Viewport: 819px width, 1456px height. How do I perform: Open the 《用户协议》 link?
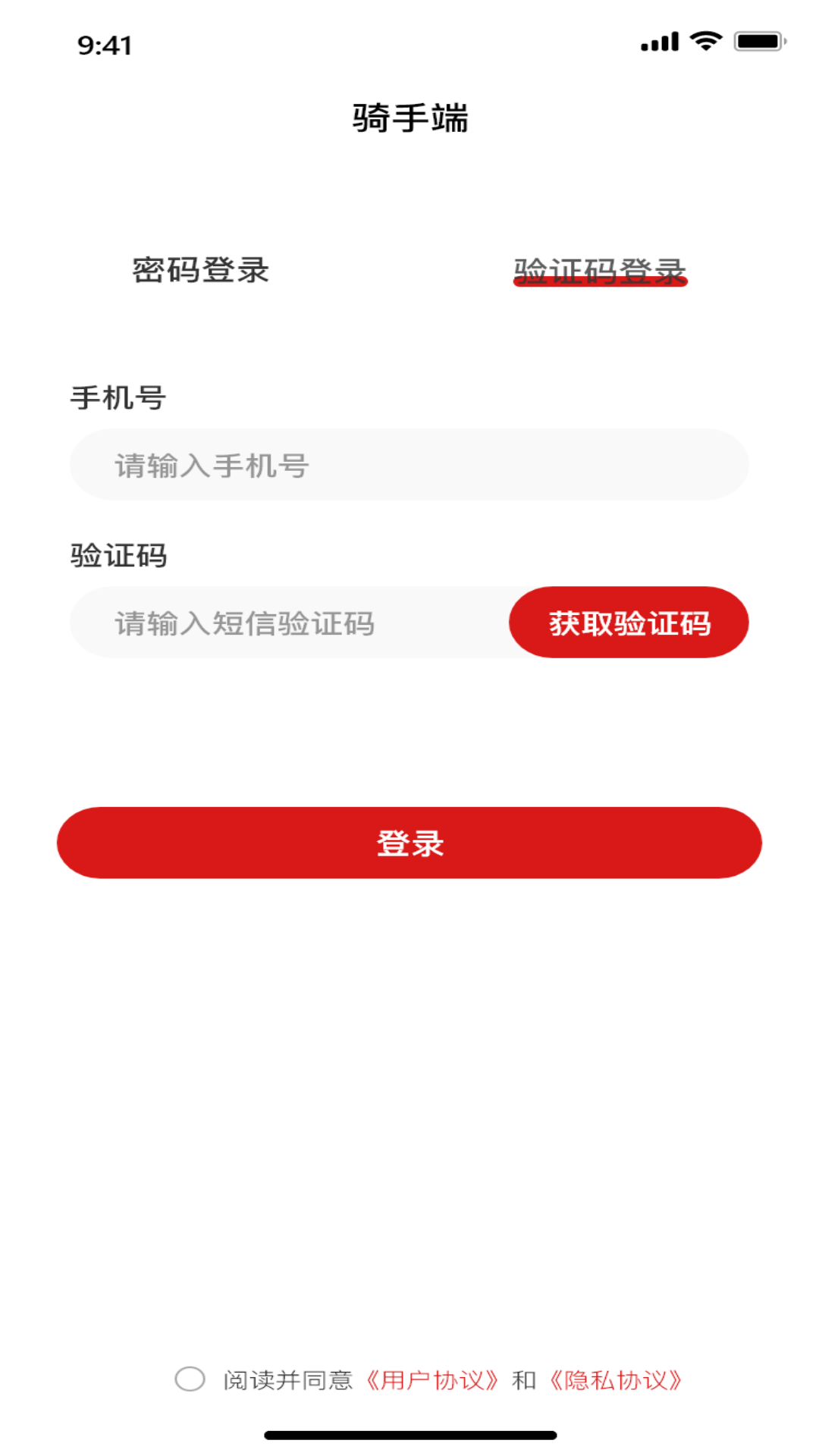point(432,1380)
